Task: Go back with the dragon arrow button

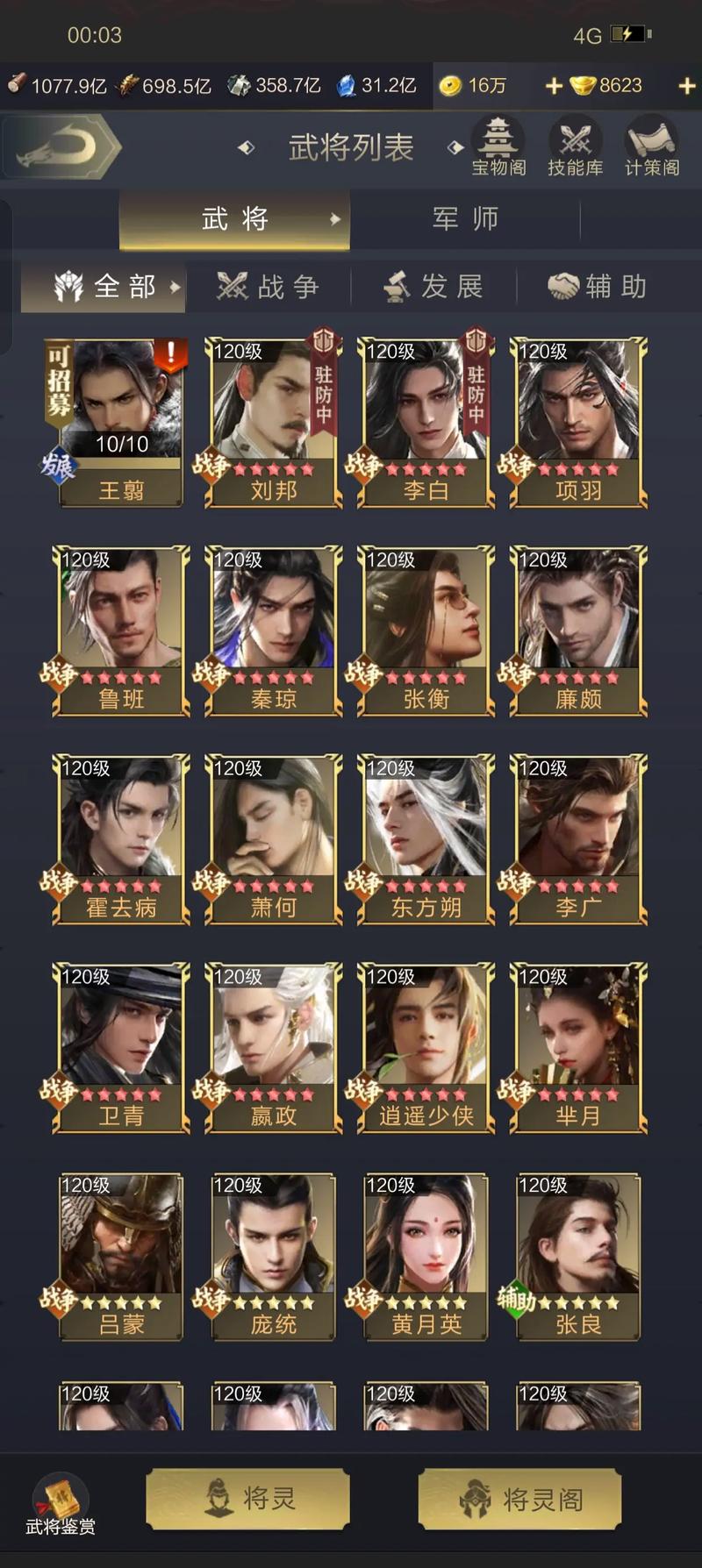Action: point(60,147)
